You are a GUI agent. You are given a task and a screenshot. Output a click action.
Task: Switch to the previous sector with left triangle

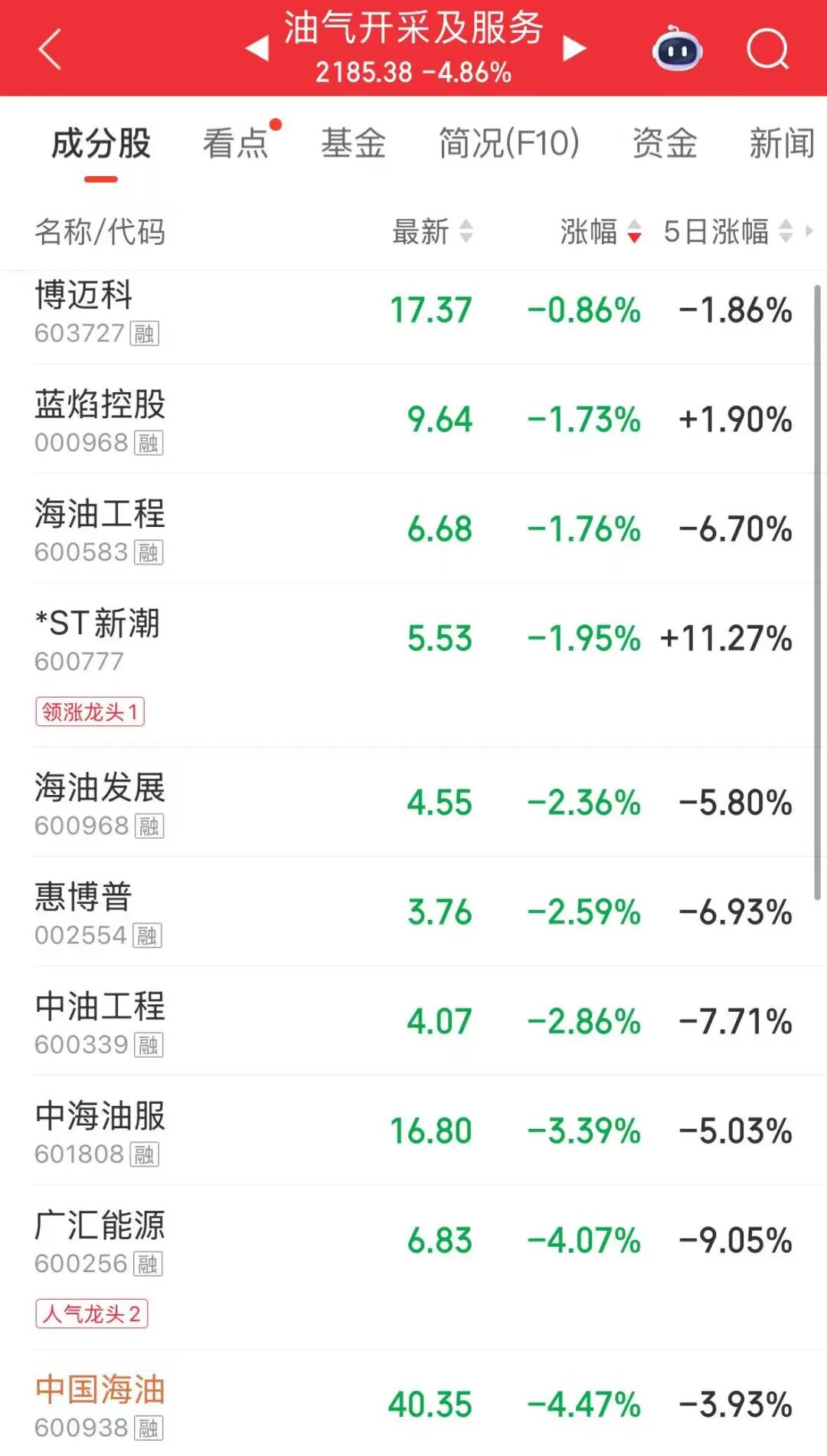(257, 48)
